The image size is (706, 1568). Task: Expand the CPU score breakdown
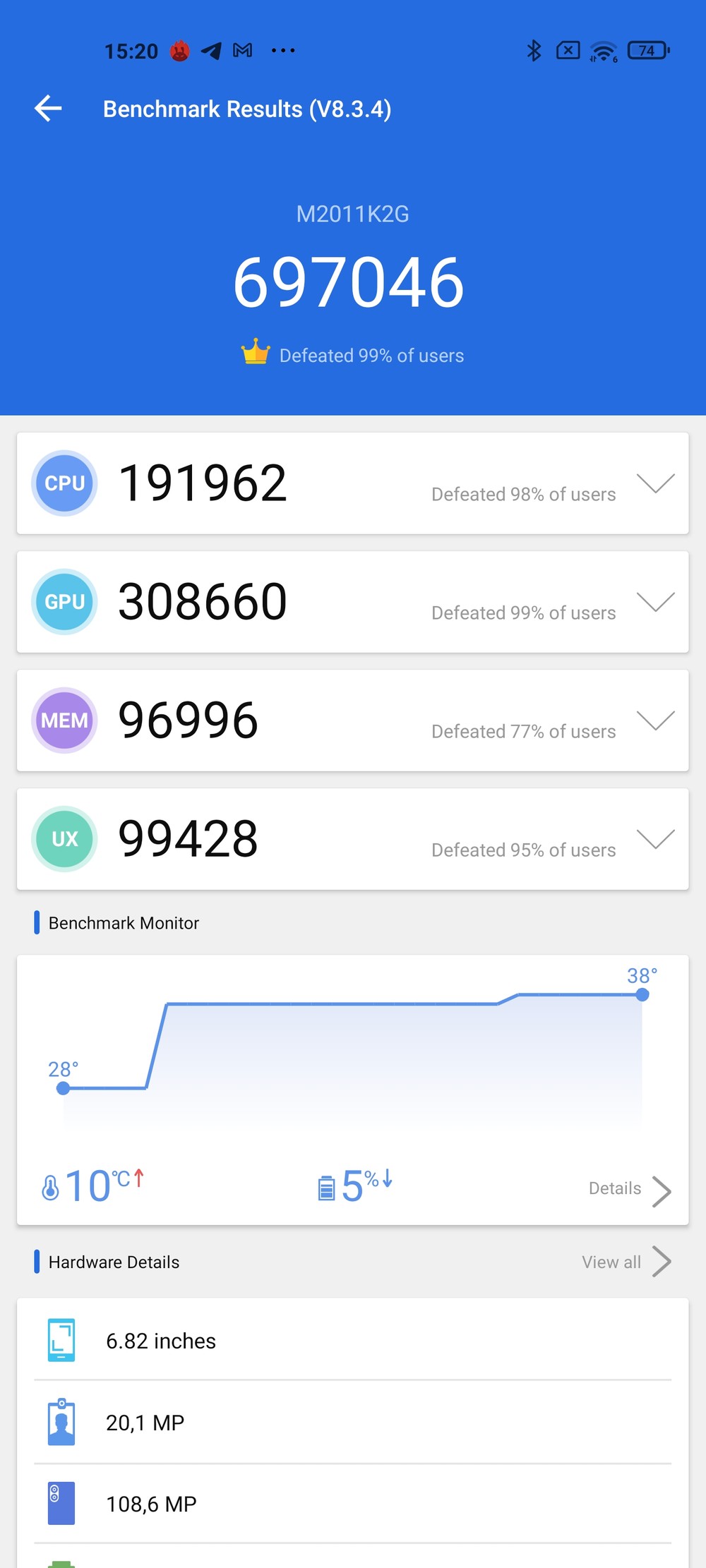click(x=656, y=483)
